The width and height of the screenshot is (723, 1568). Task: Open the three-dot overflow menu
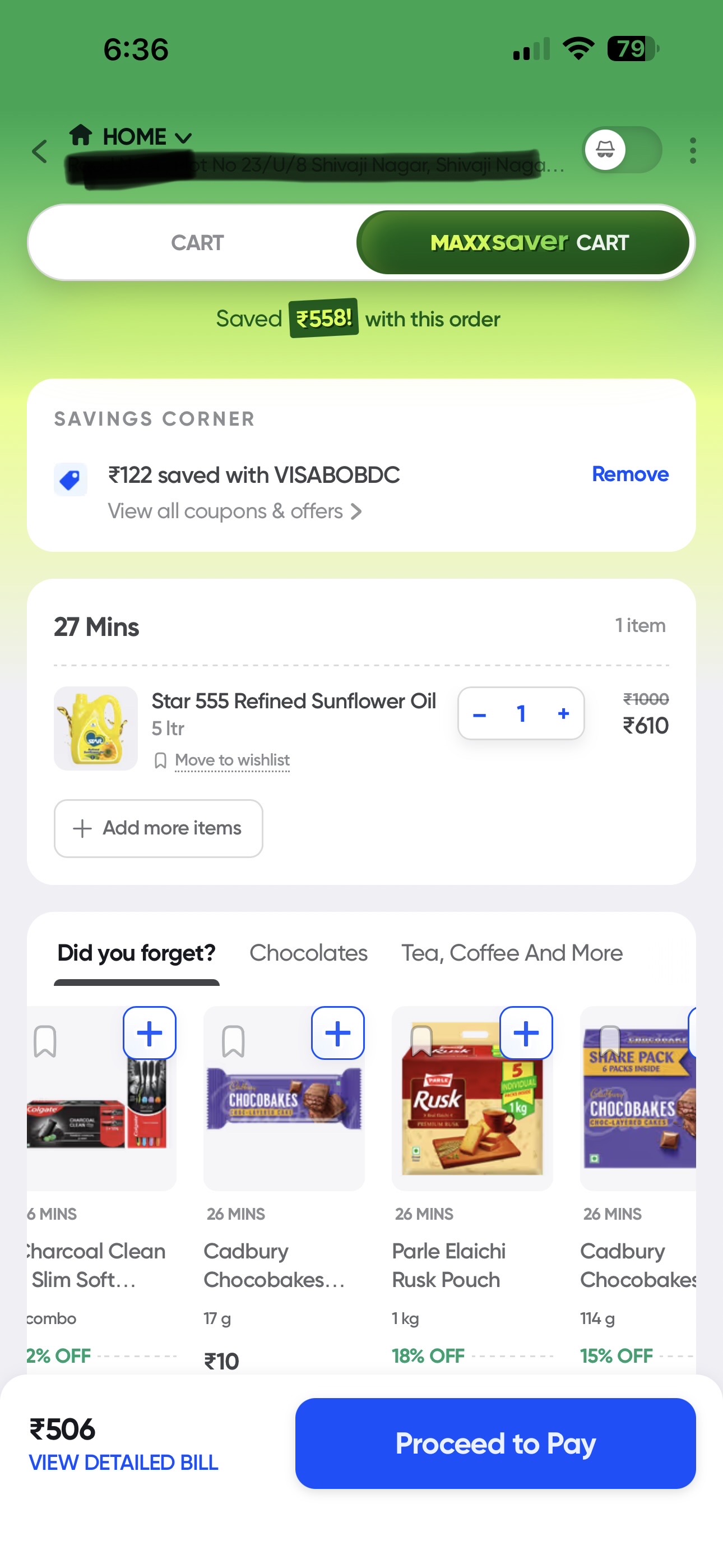(693, 150)
